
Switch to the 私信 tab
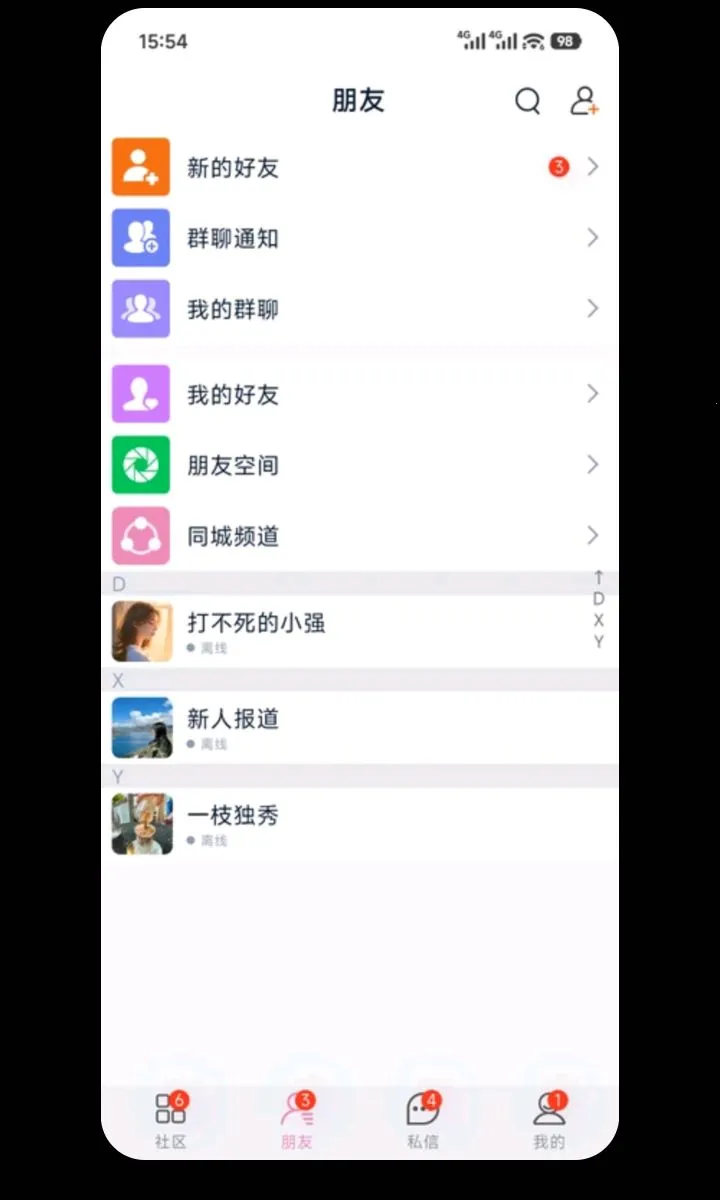point(423,1121)
